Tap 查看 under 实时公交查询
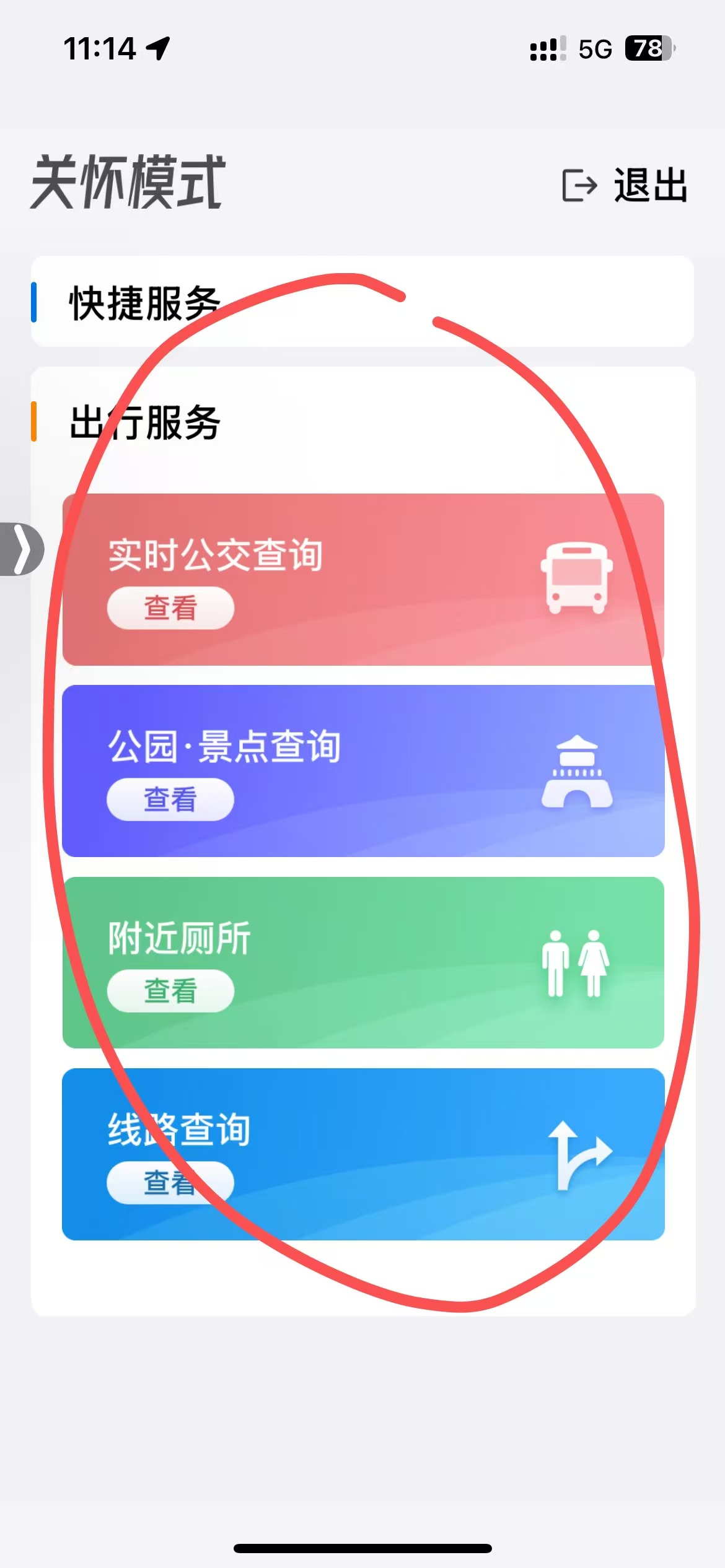Screen dimensions: 725x1568 point(170,608)
